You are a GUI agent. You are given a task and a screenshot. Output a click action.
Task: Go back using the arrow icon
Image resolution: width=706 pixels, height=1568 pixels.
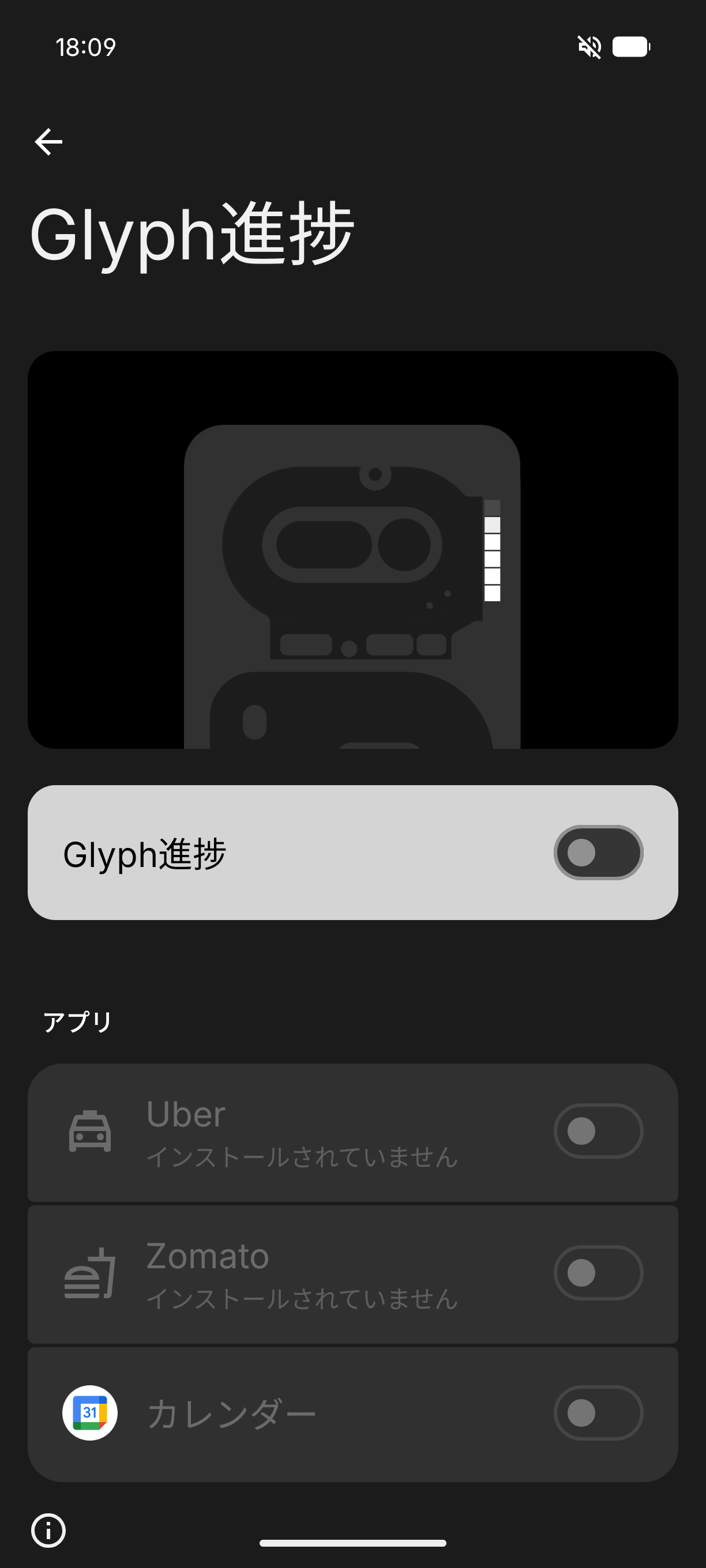pos(48,142)
